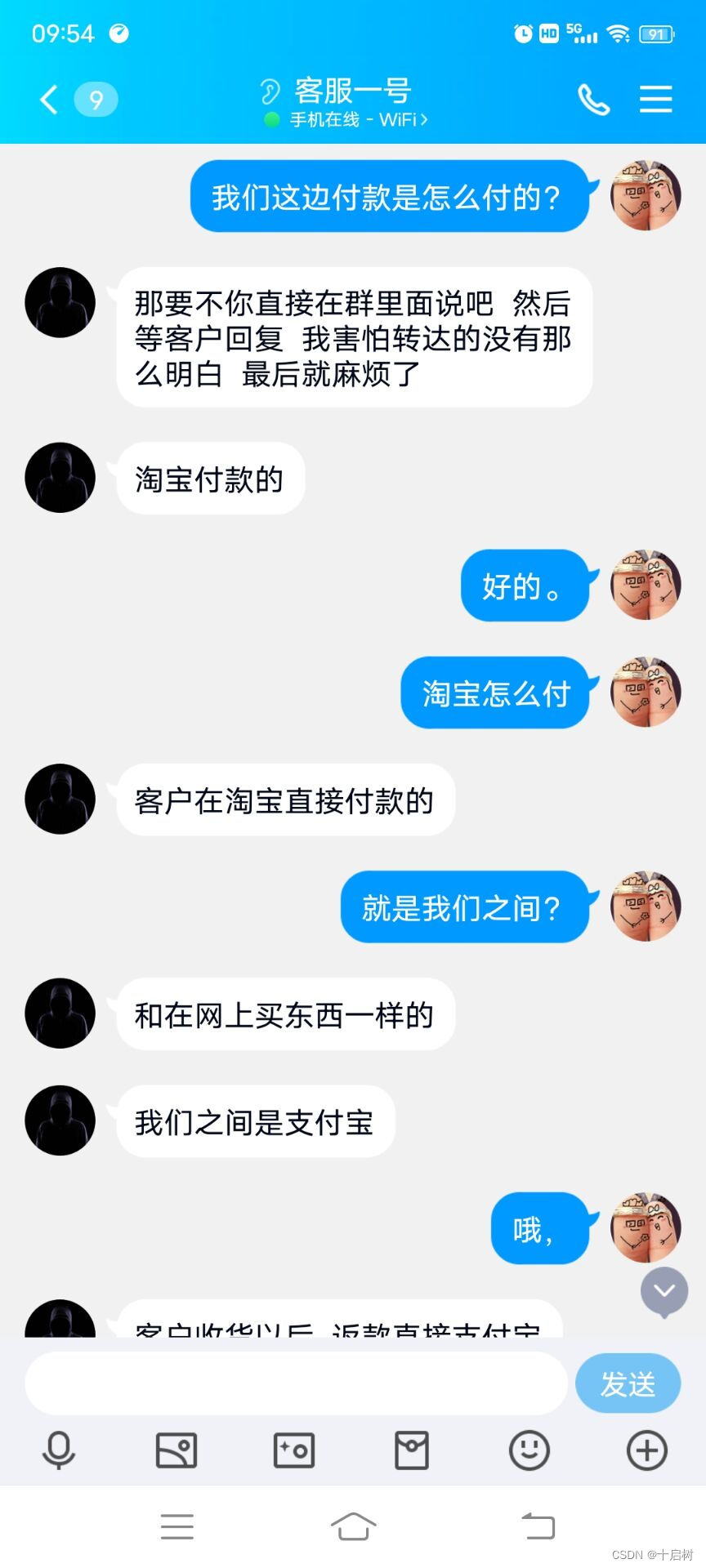Image resolution: width=706 pixels, height=1568 pixels.
Task: Open the system recent apps view
Action: (177, 1526)
